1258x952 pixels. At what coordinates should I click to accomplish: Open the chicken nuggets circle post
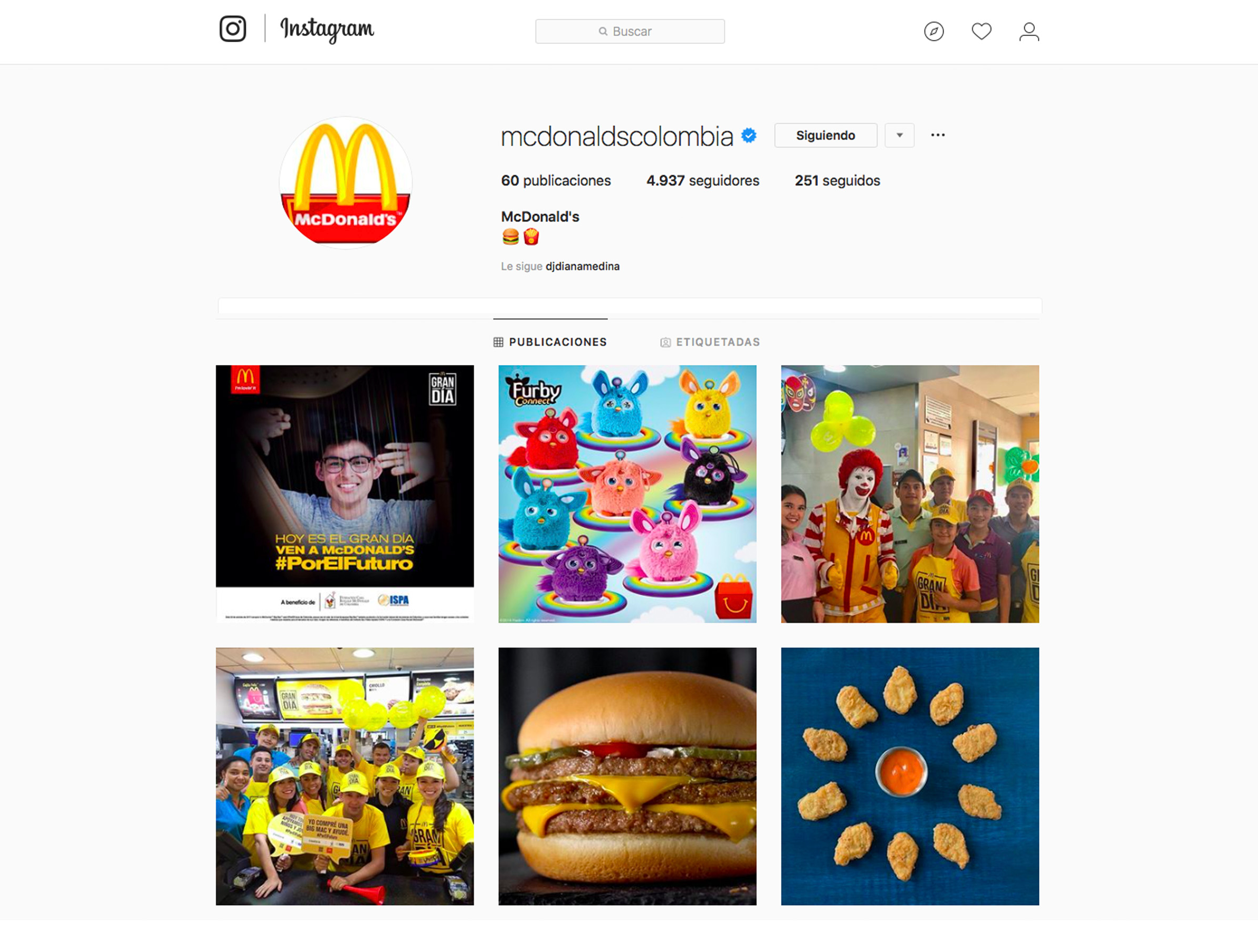point(909,776)
